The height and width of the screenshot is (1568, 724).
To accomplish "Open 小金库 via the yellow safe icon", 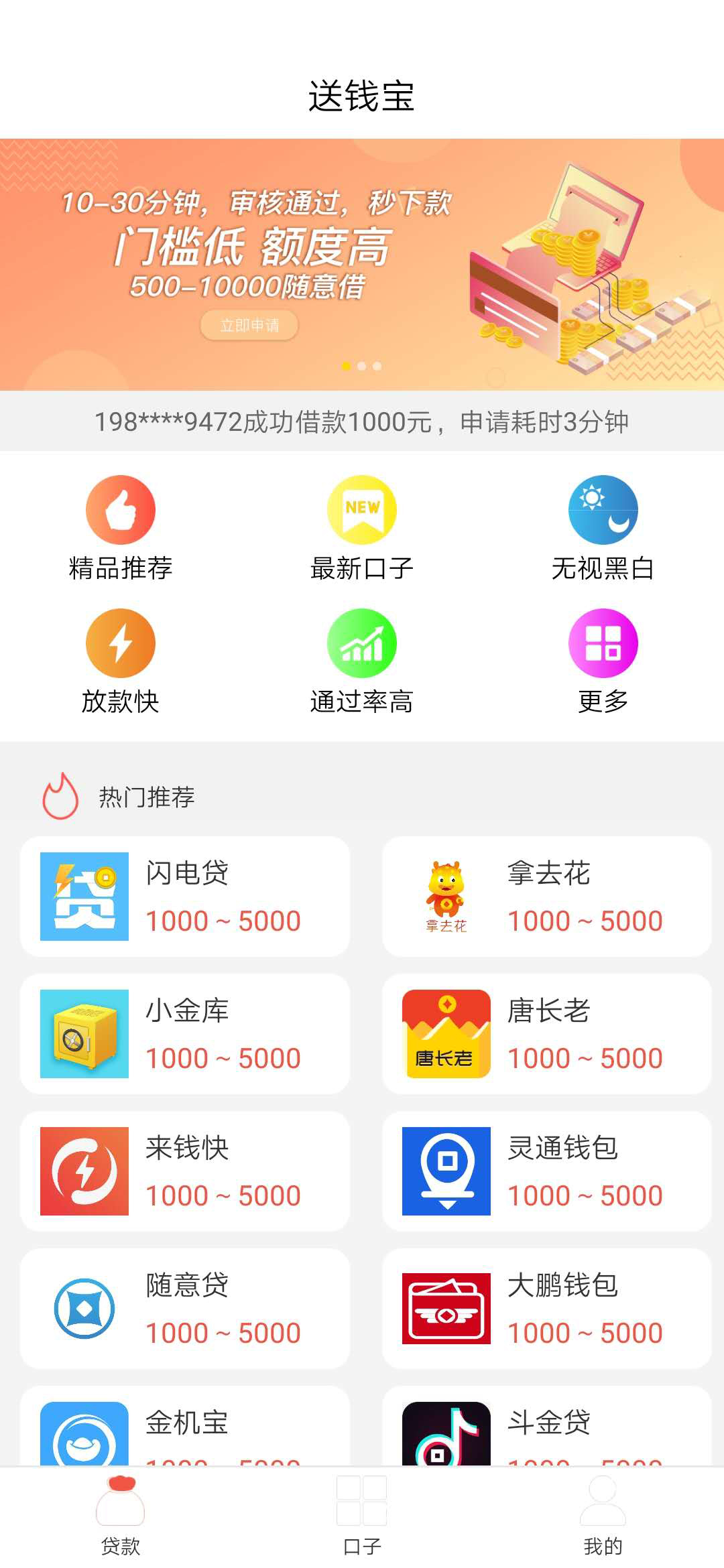I will pyautogui.click(x=83, y=1034).
